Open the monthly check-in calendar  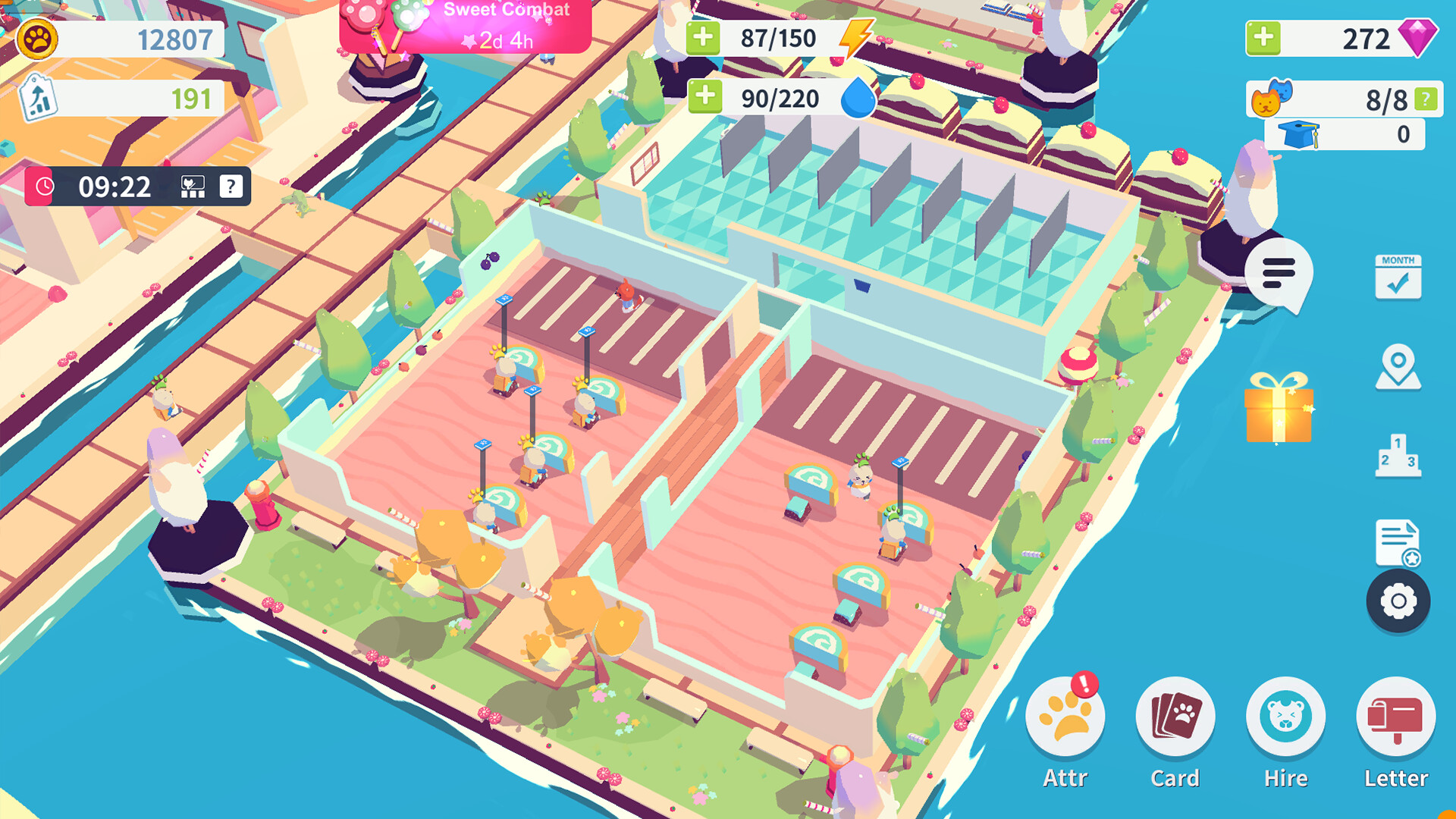1398,277
